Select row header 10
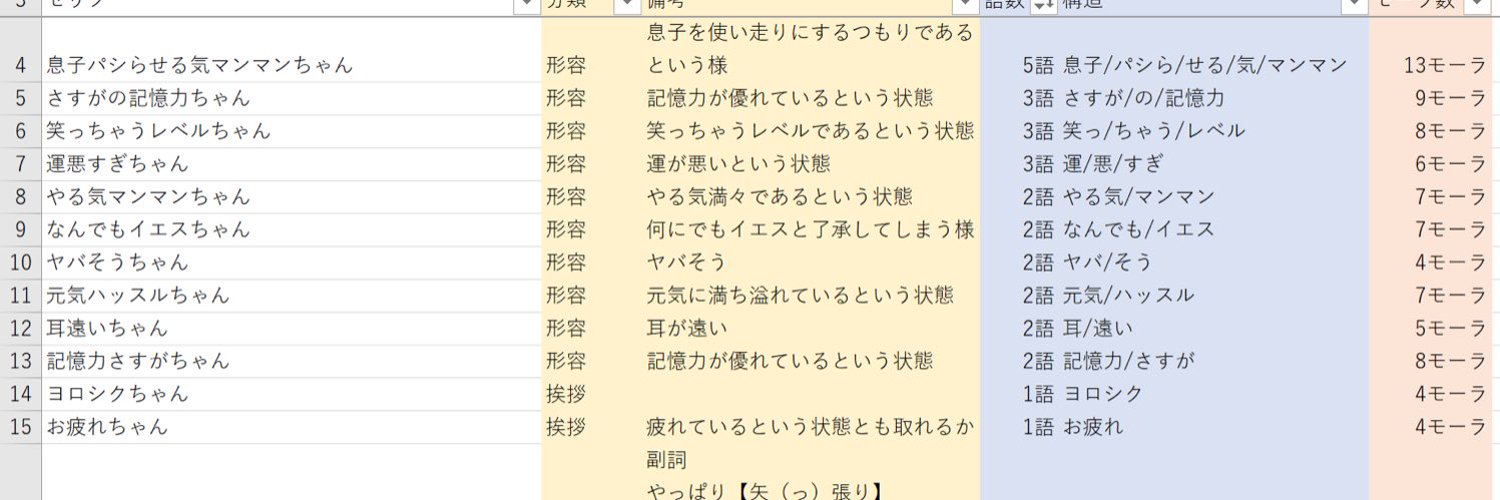 [x=20, y=262]
